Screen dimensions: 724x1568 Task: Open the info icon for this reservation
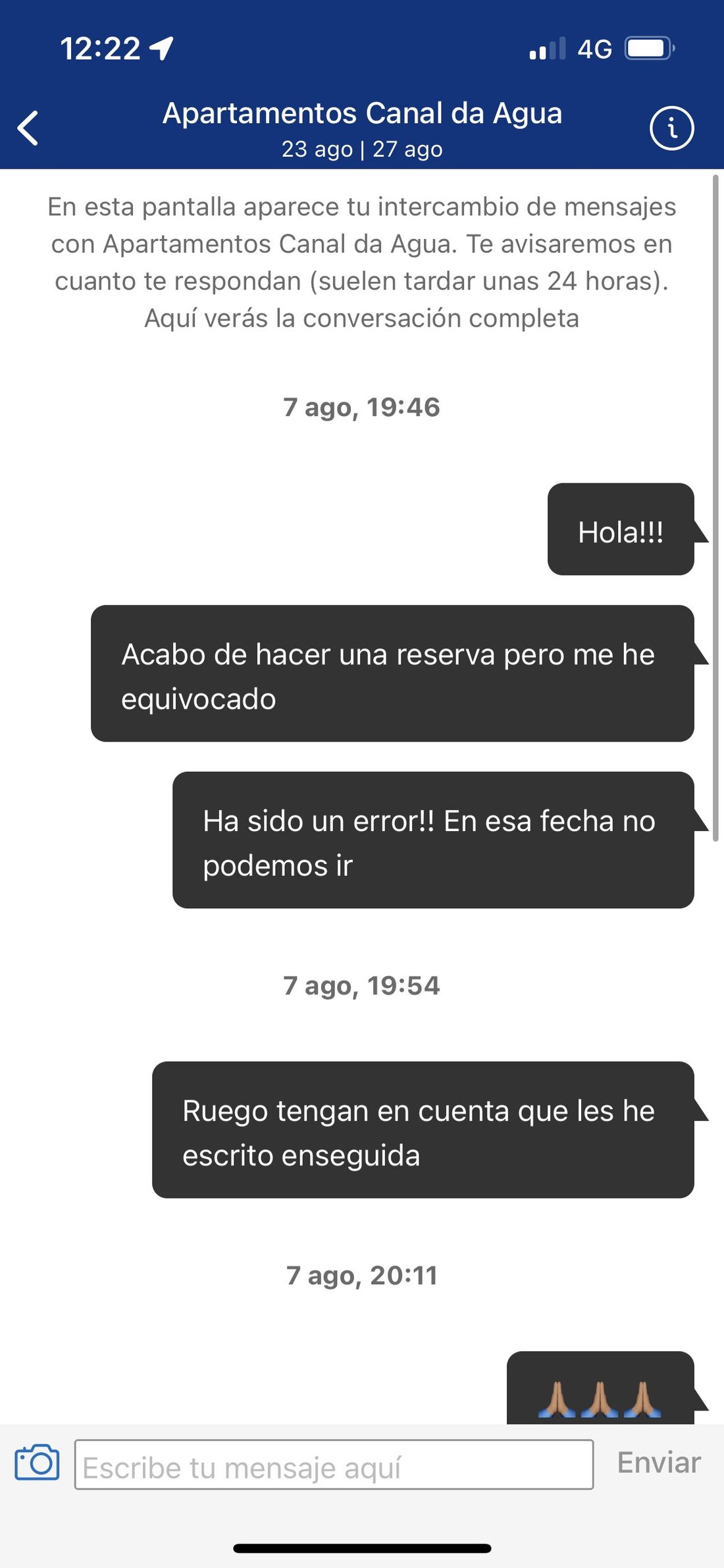click(671, 128)
